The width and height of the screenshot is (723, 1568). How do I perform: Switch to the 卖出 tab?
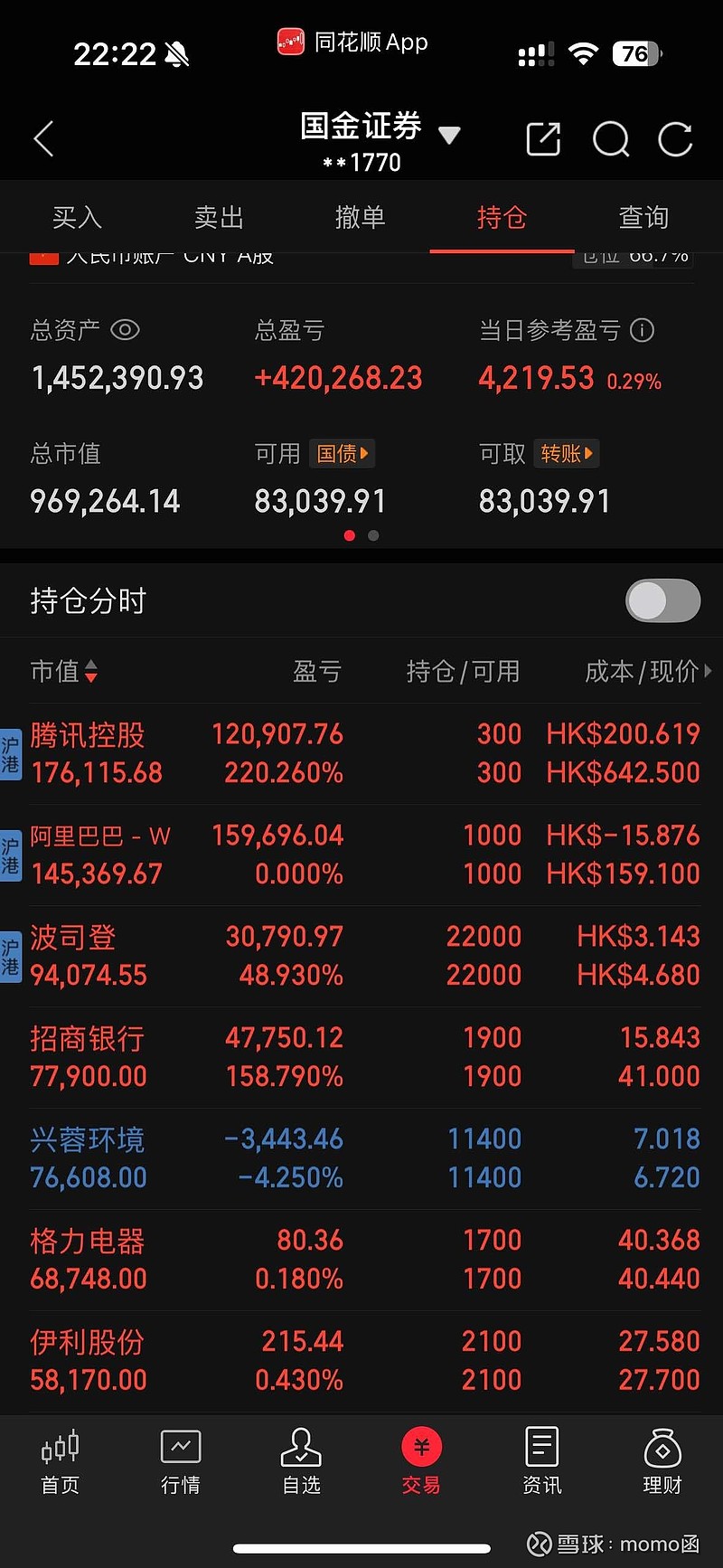coord(219,217)
